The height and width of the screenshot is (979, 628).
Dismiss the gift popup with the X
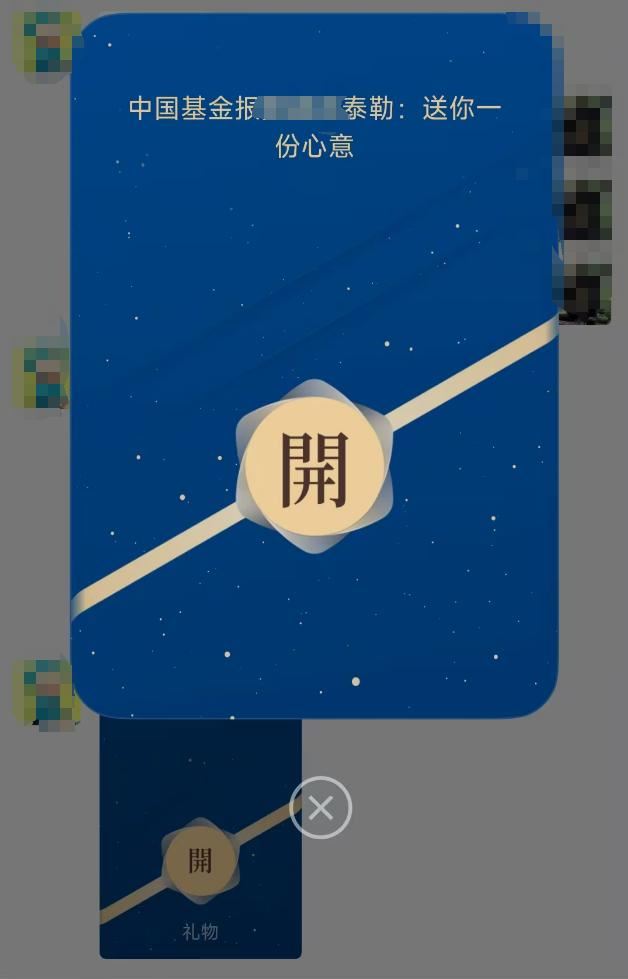pos(321,807)
